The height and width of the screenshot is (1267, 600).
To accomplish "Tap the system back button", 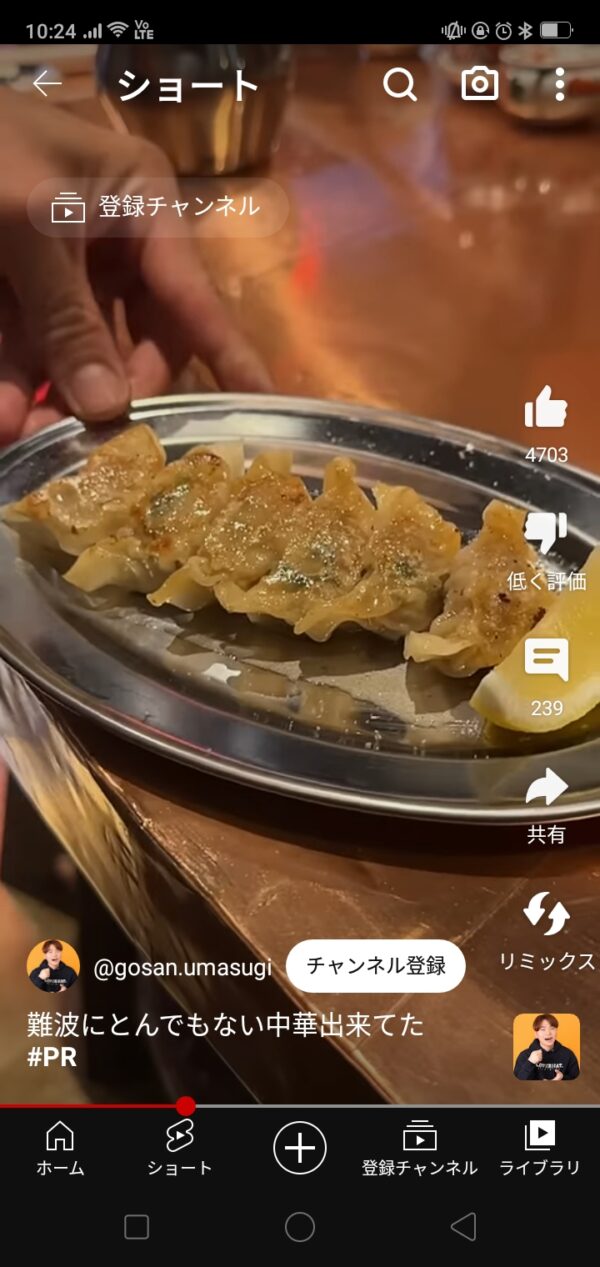I will click(462, 1227).
